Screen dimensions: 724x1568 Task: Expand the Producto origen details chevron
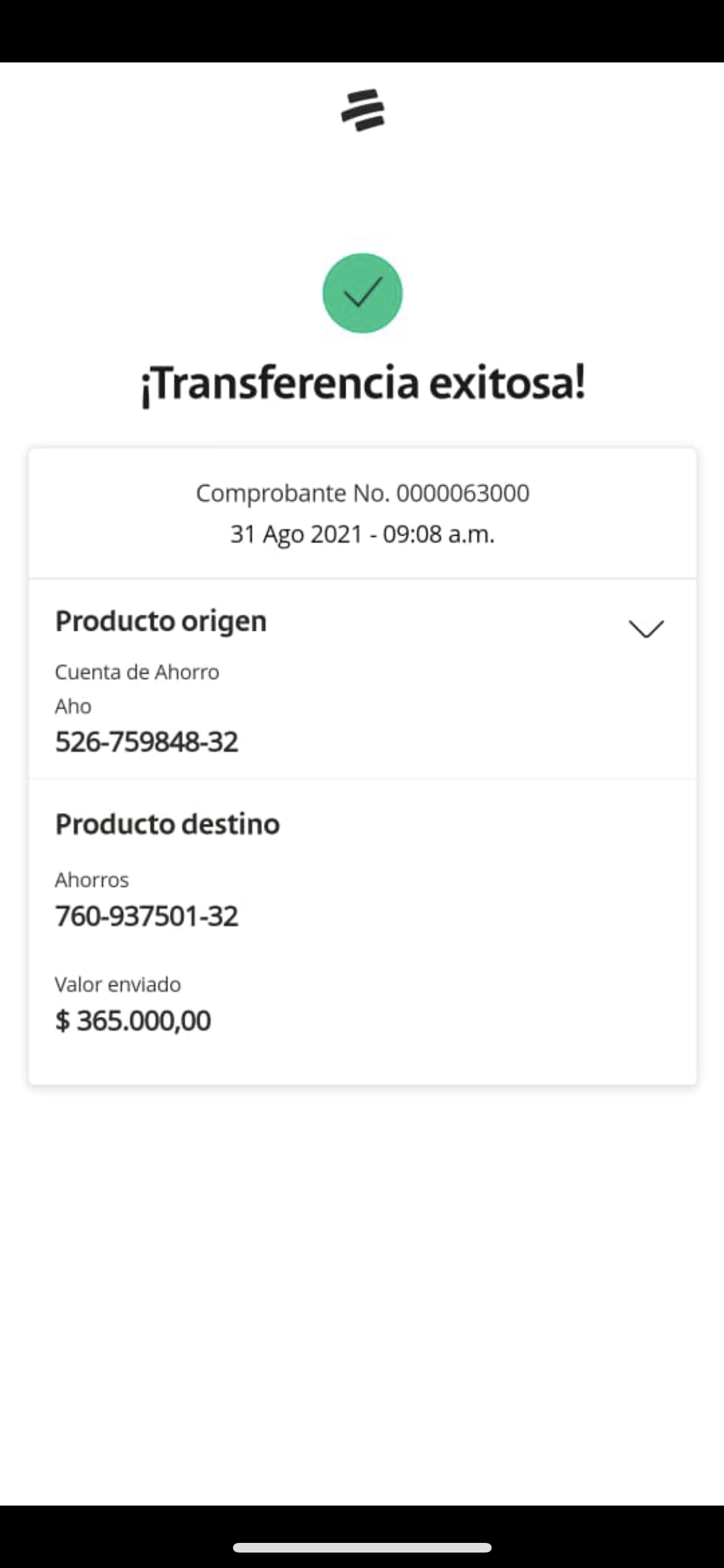[x=646, y=629]
